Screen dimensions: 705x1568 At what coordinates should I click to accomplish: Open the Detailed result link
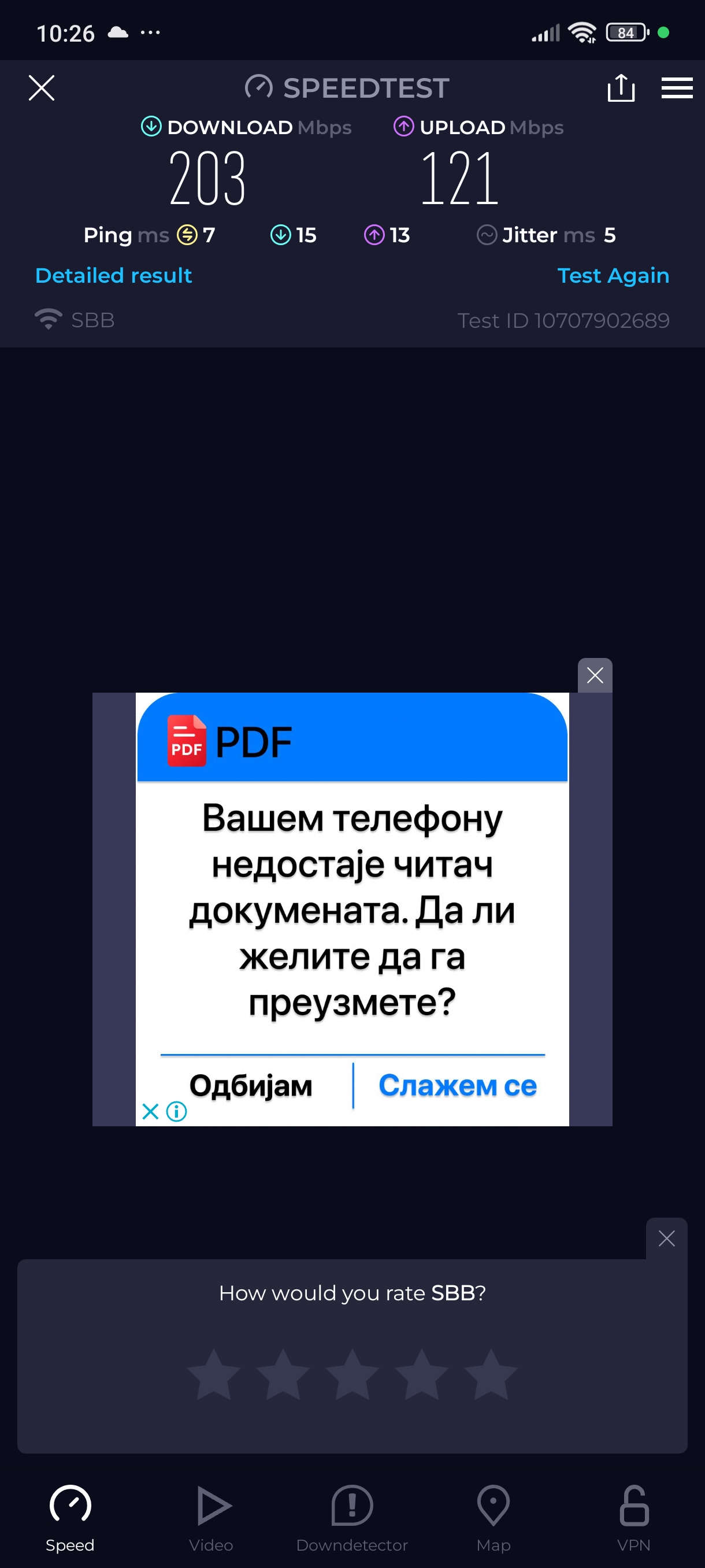click(x=114, y=275)
